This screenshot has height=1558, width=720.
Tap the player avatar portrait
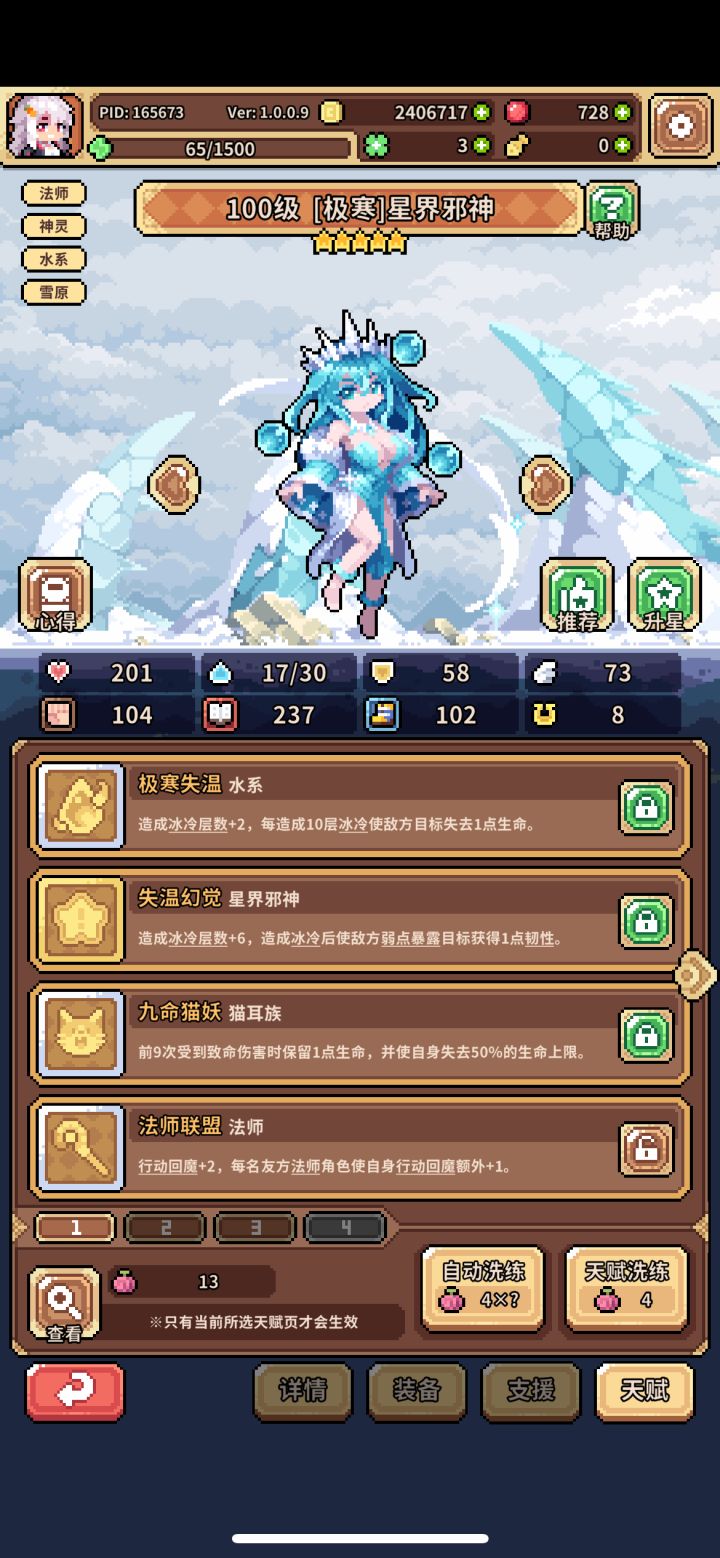[x=46, y=124]
